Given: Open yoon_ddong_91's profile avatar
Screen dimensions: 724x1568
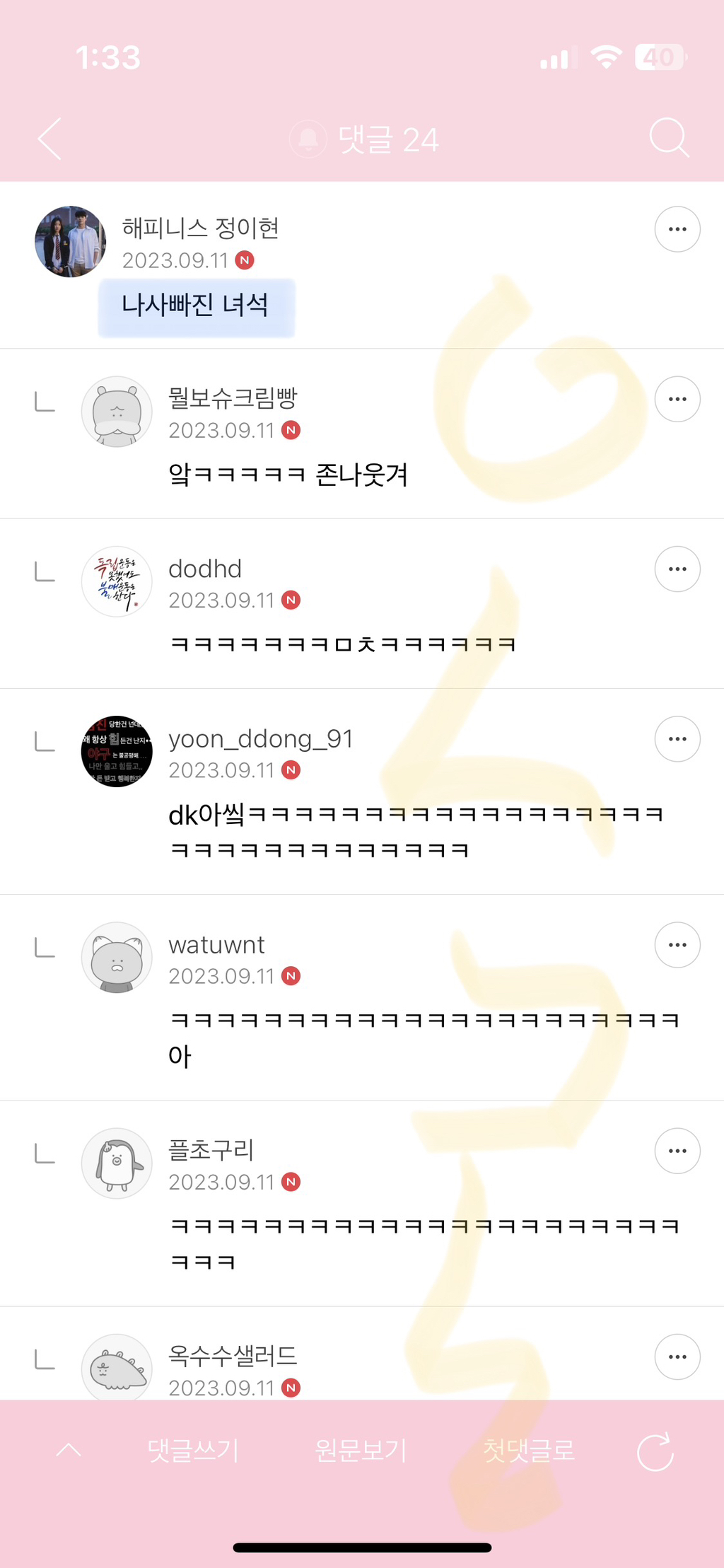Looking at the screenshot, I should click(117, 751).
